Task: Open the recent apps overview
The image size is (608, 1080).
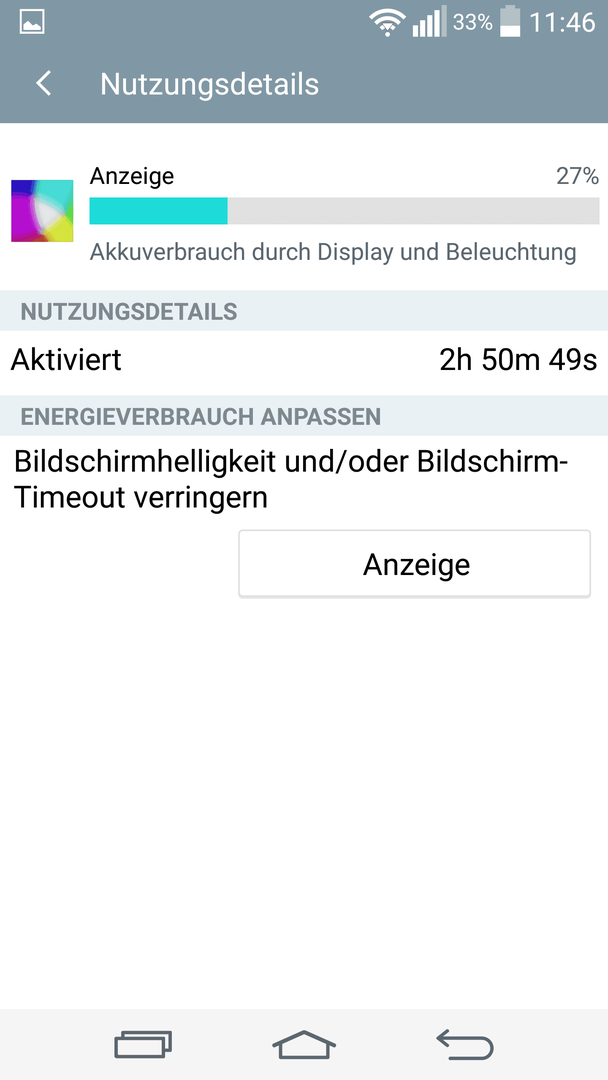Action: pos(143,1046)
